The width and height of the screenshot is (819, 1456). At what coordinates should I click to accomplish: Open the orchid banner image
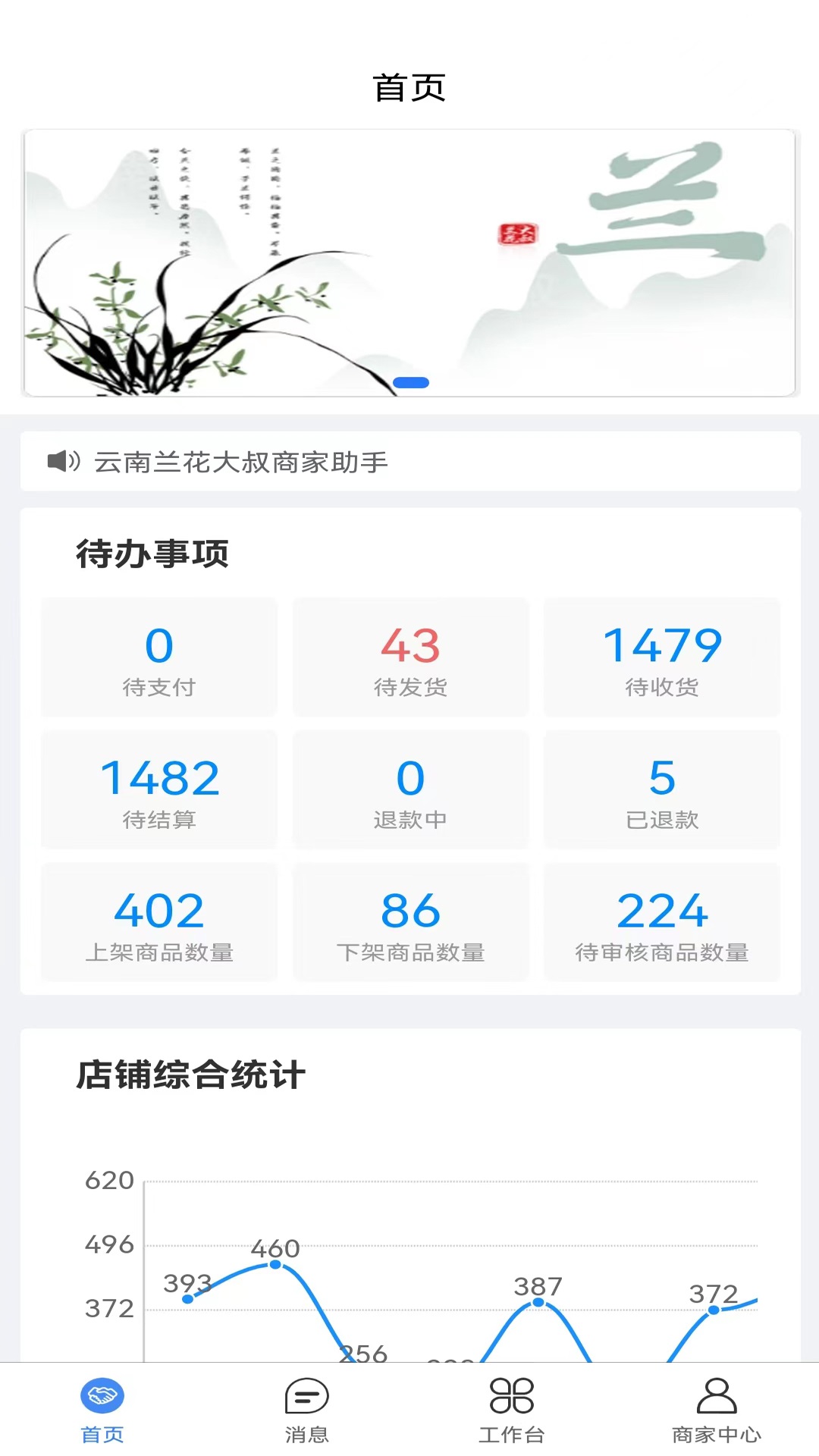point(410,262)
